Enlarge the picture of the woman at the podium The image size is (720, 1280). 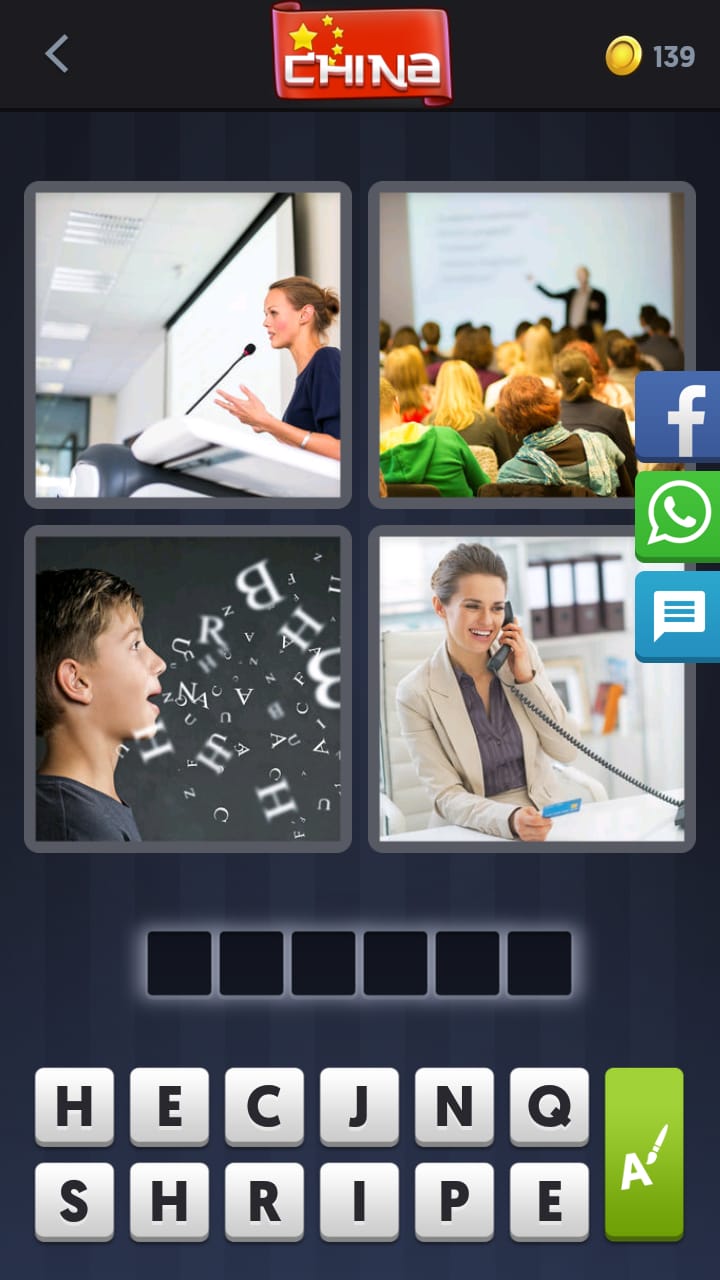point(188,345)
